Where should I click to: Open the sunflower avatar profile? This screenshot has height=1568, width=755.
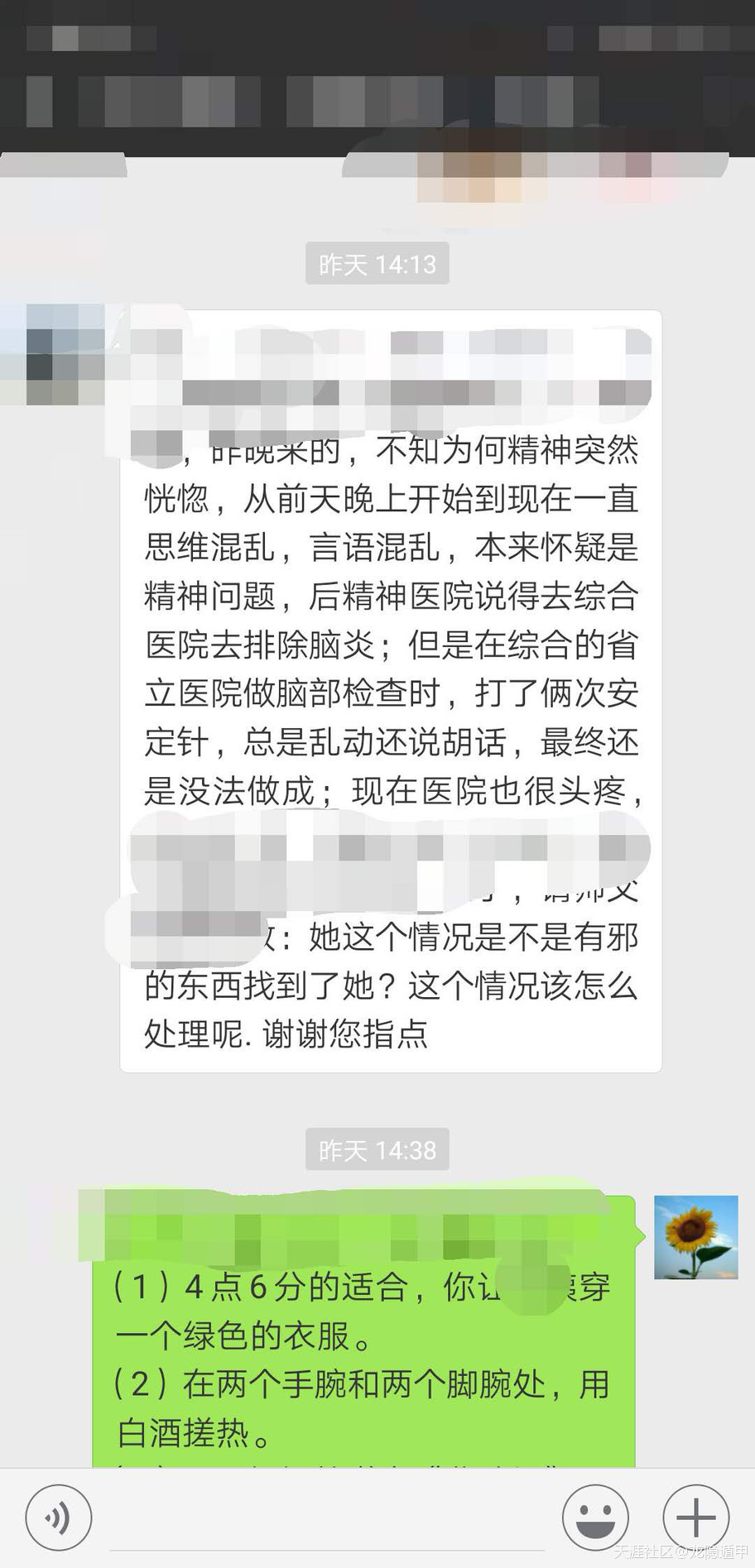[x=695, y=1236]
